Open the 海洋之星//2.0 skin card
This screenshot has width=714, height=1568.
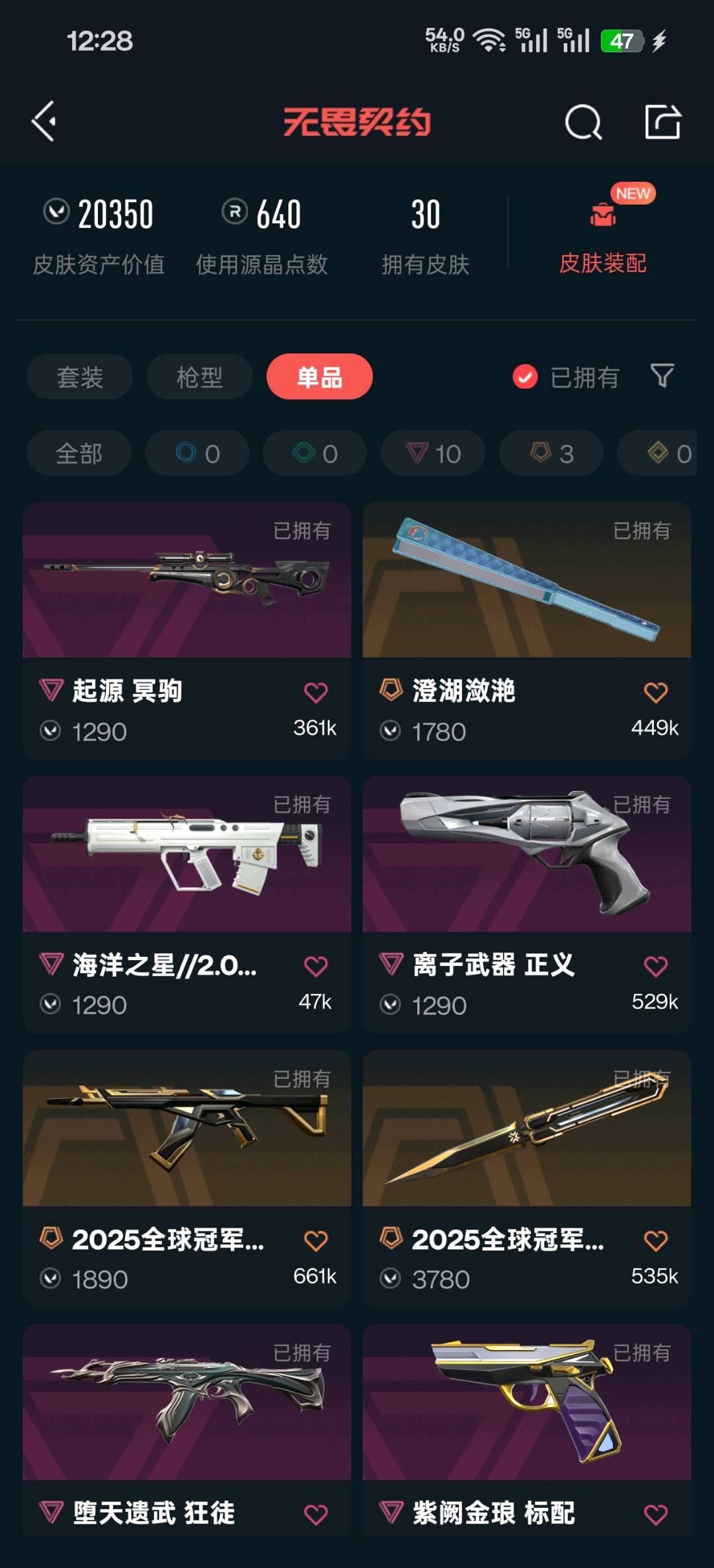pos(187,905)
